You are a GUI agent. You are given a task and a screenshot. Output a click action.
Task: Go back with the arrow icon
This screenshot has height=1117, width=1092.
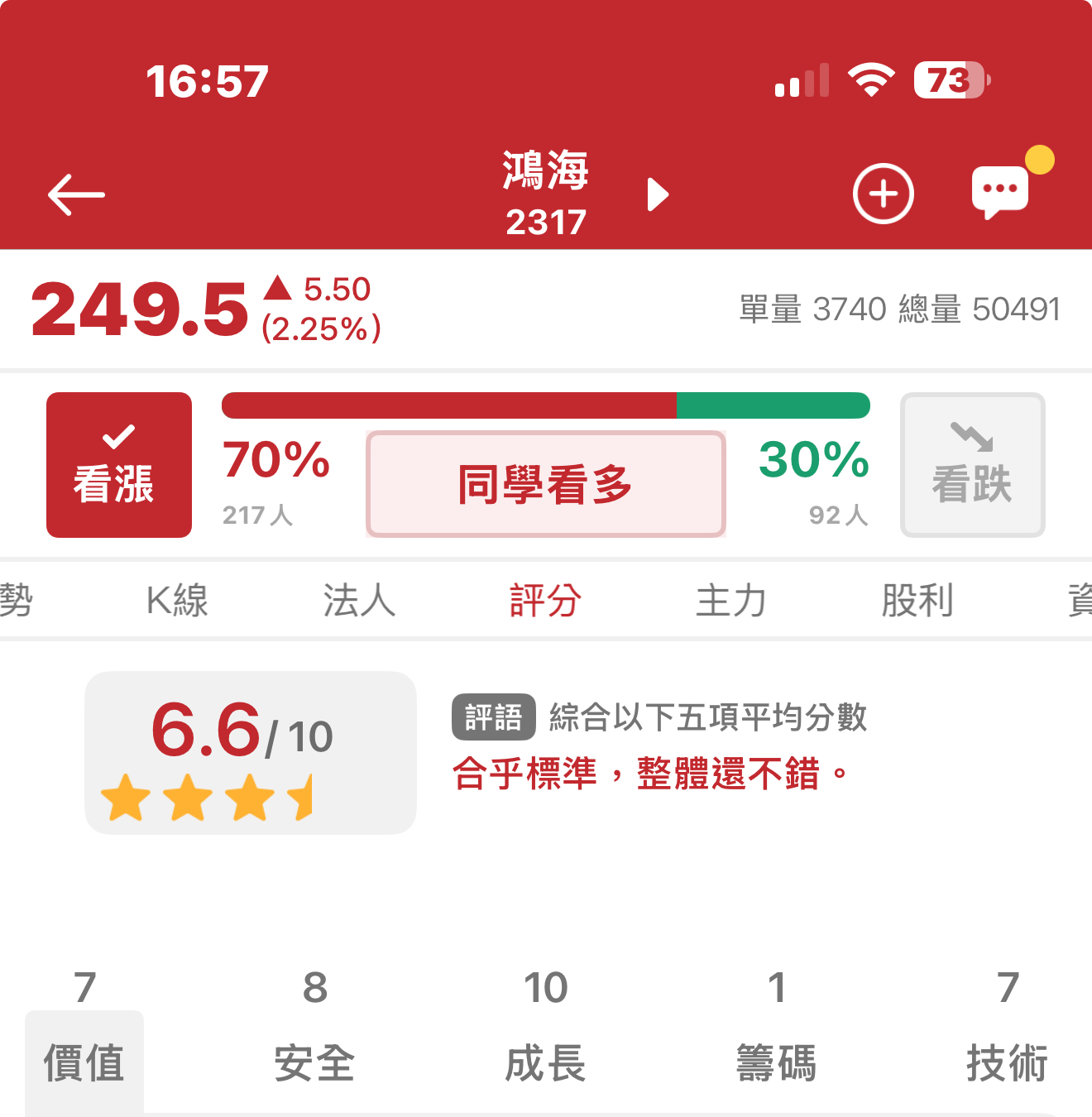click(76, 195)
